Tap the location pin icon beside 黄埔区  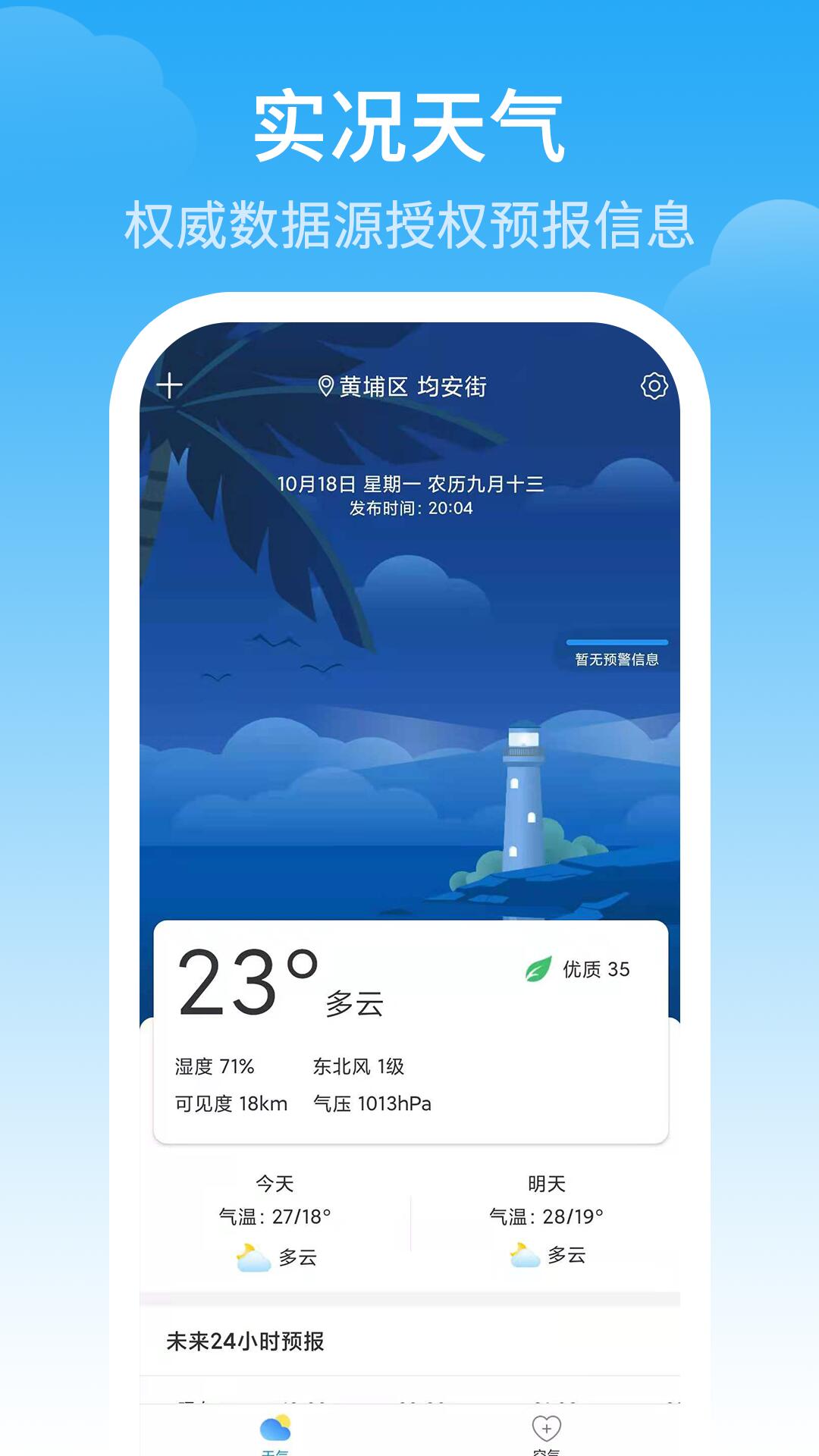[x=328, y=385]
